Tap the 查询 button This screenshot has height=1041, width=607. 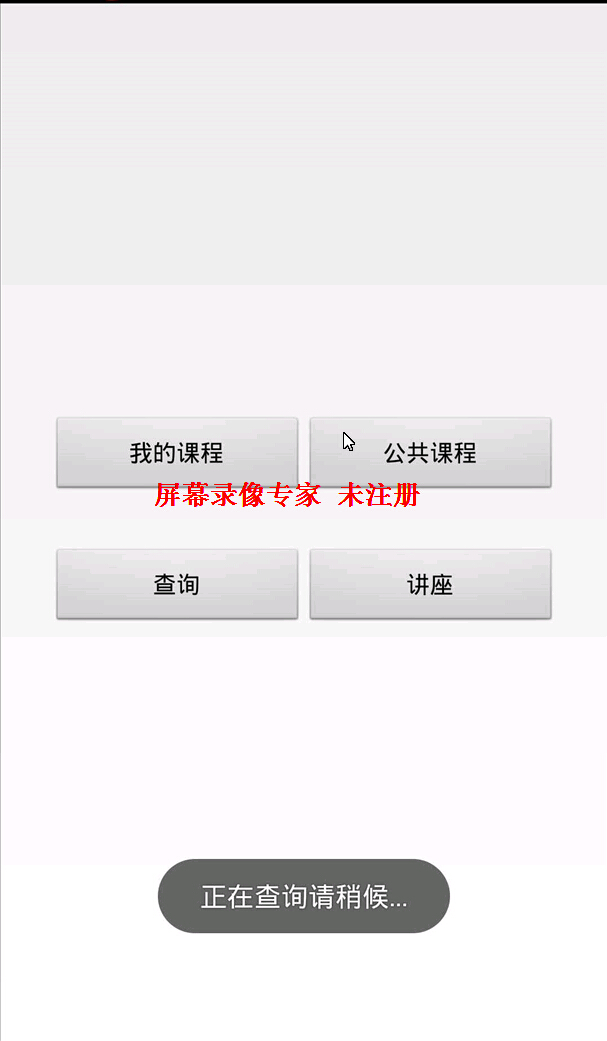coord(177,584)
